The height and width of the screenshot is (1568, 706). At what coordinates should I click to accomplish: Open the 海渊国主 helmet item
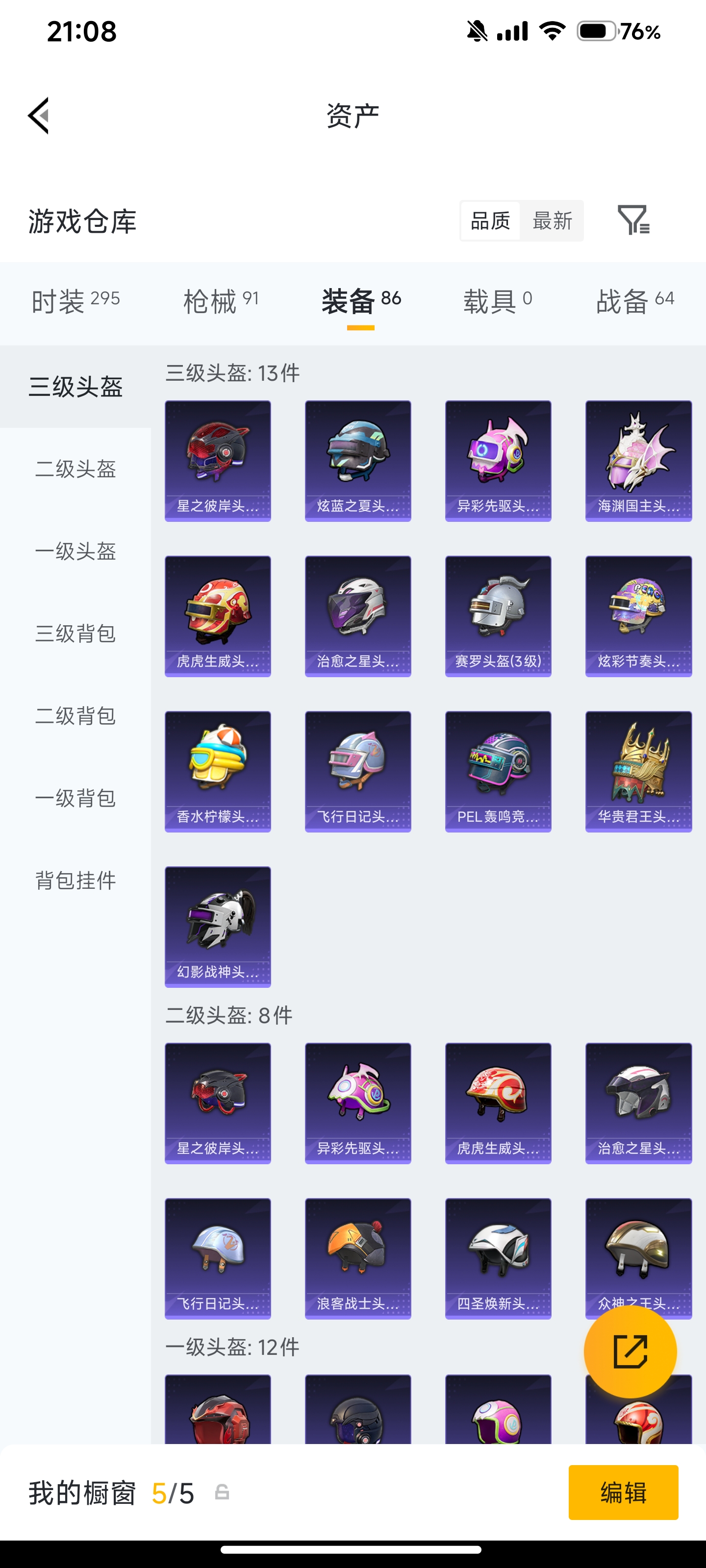click(638, 461)
